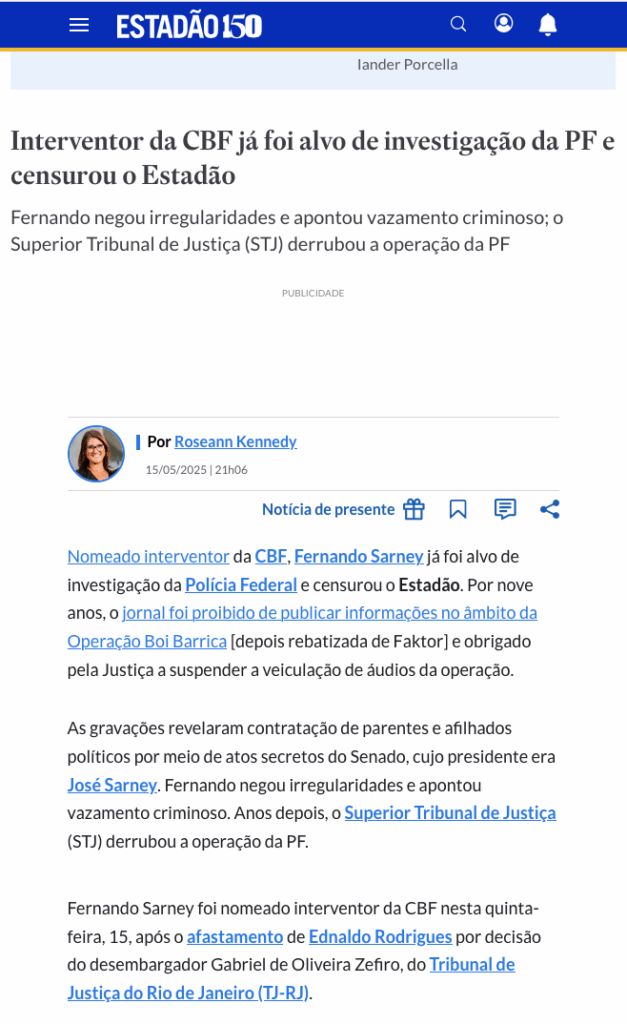The height and width of the screenshot is (1024, 627).
Task: Follow the afastamento link
Action: coord(234,937)
